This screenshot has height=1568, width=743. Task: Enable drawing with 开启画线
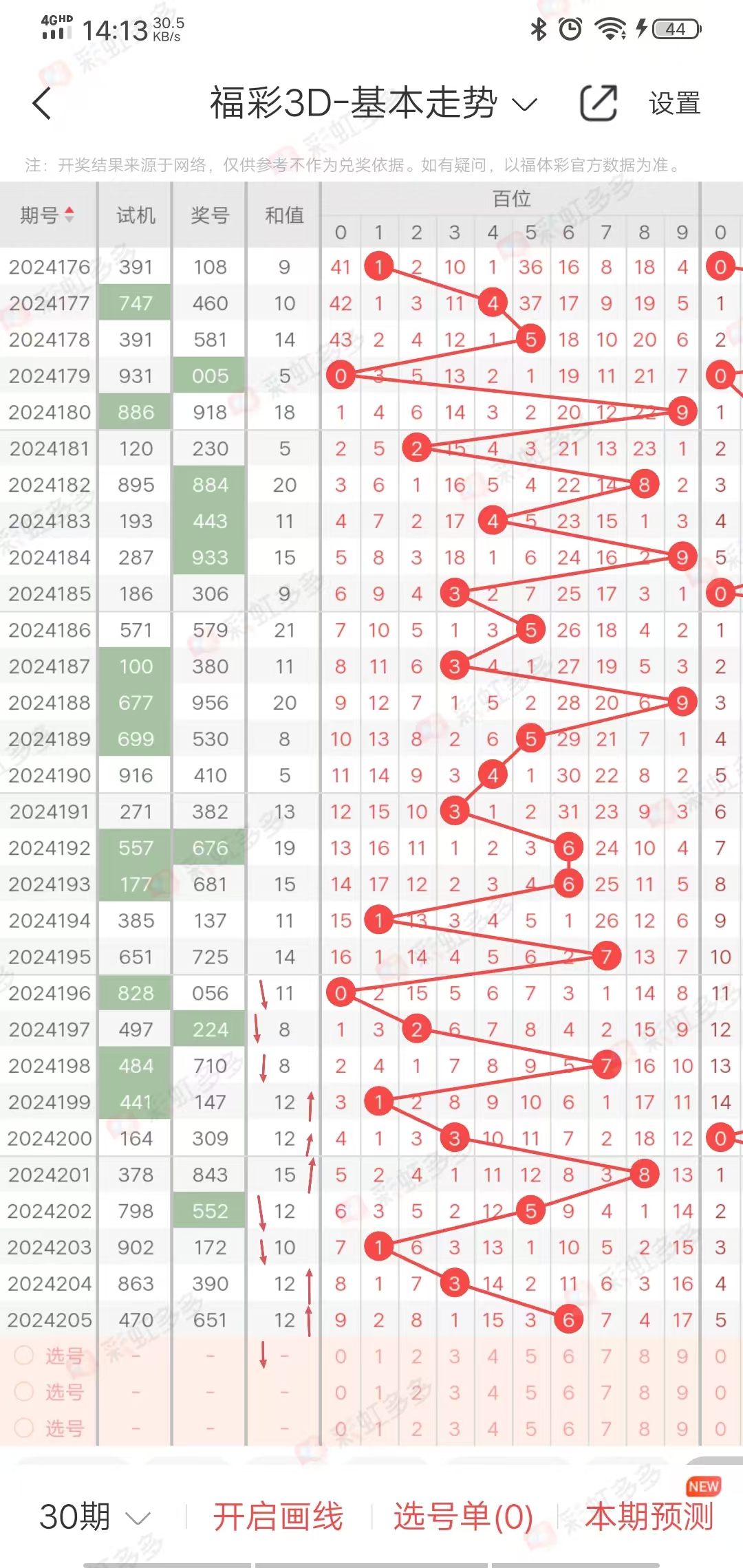tap(278, 1516)
